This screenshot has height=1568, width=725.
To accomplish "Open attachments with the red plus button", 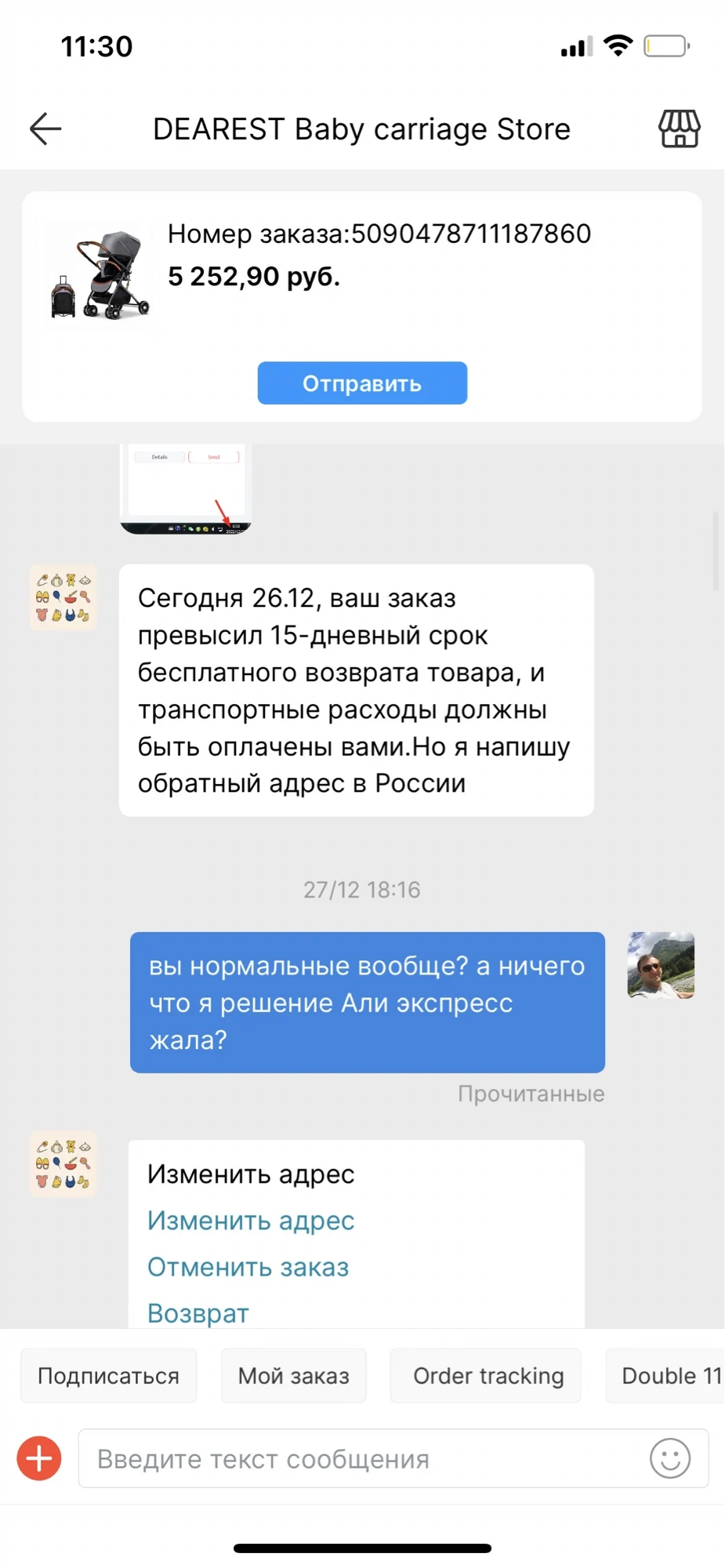I will click(x=39, y=1458).
